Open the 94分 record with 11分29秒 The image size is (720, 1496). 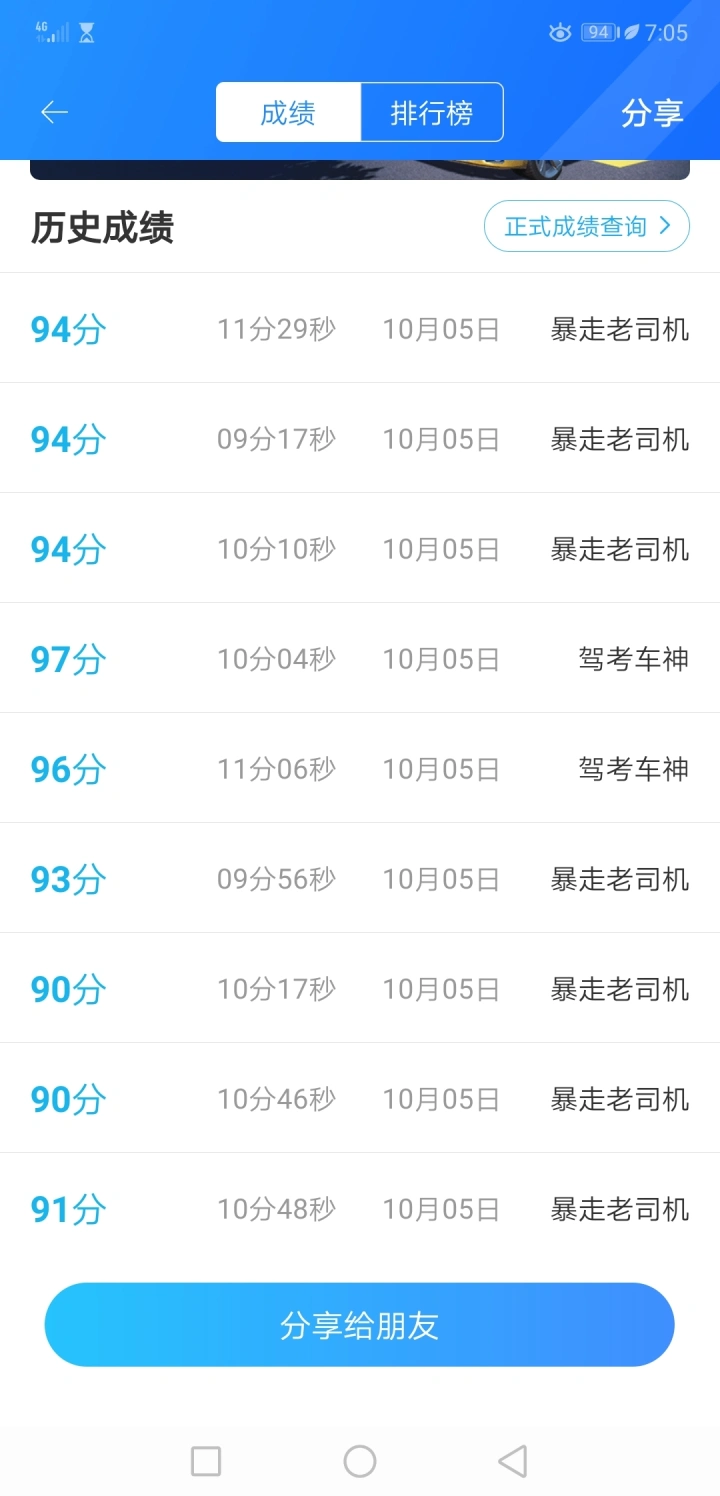pyautogui.click(x=360, y=329)
